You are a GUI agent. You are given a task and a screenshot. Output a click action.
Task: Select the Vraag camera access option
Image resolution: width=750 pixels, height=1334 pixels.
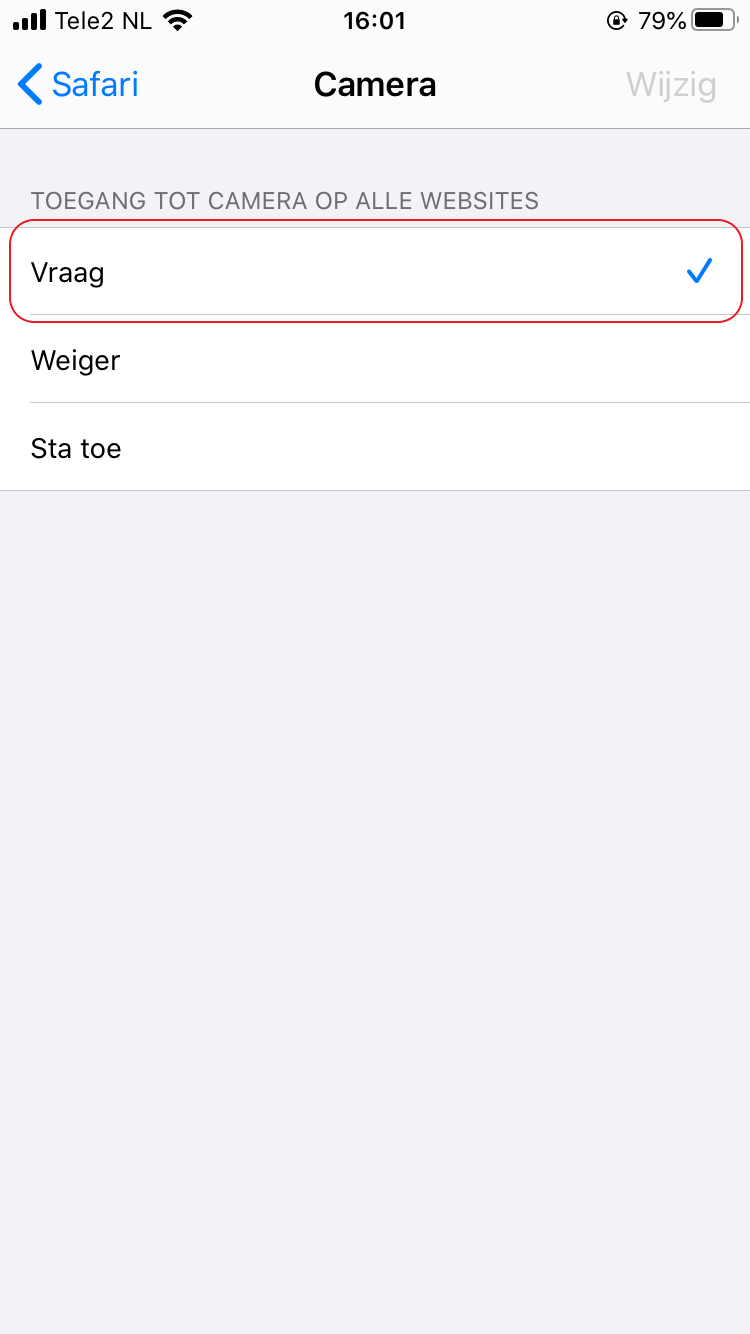click(375, 272)
